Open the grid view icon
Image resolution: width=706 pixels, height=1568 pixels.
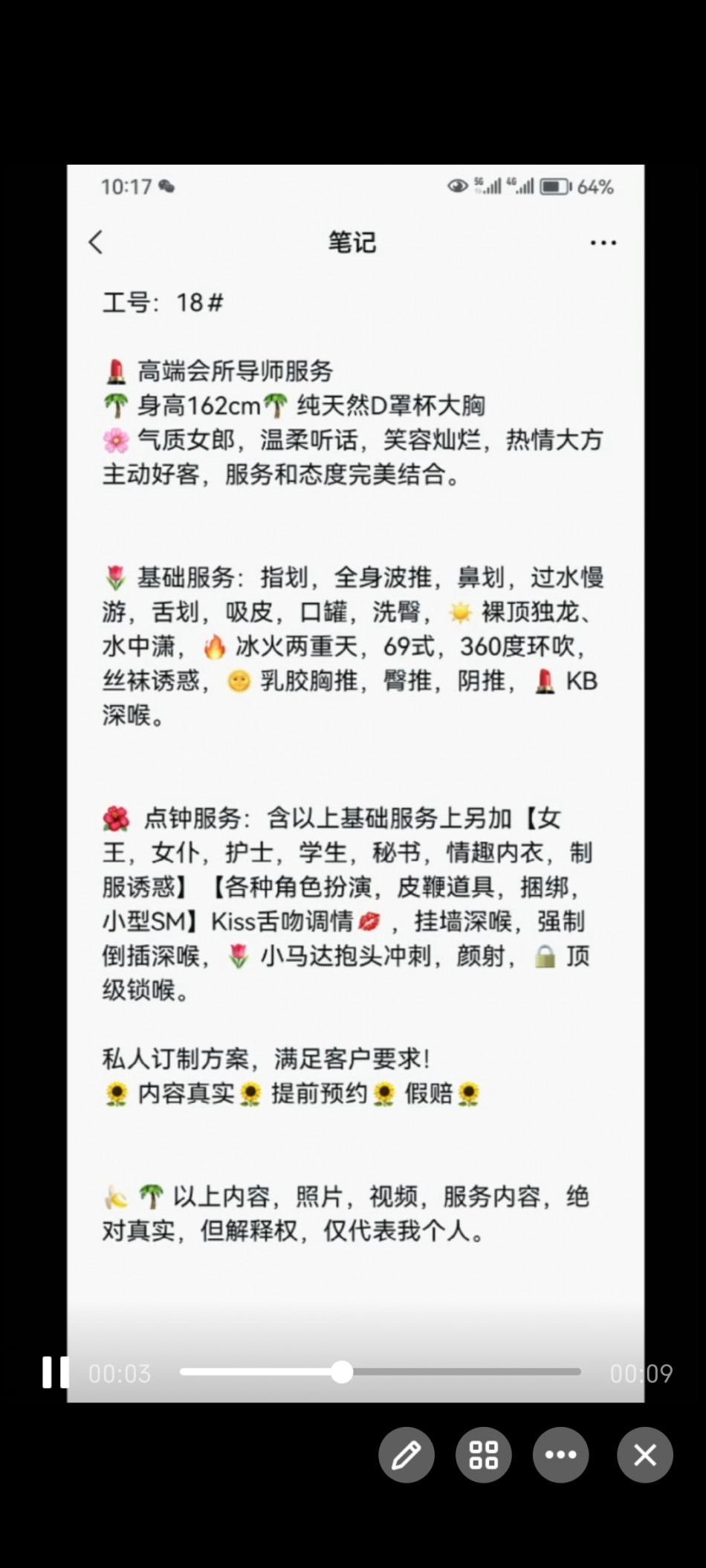484,1455
